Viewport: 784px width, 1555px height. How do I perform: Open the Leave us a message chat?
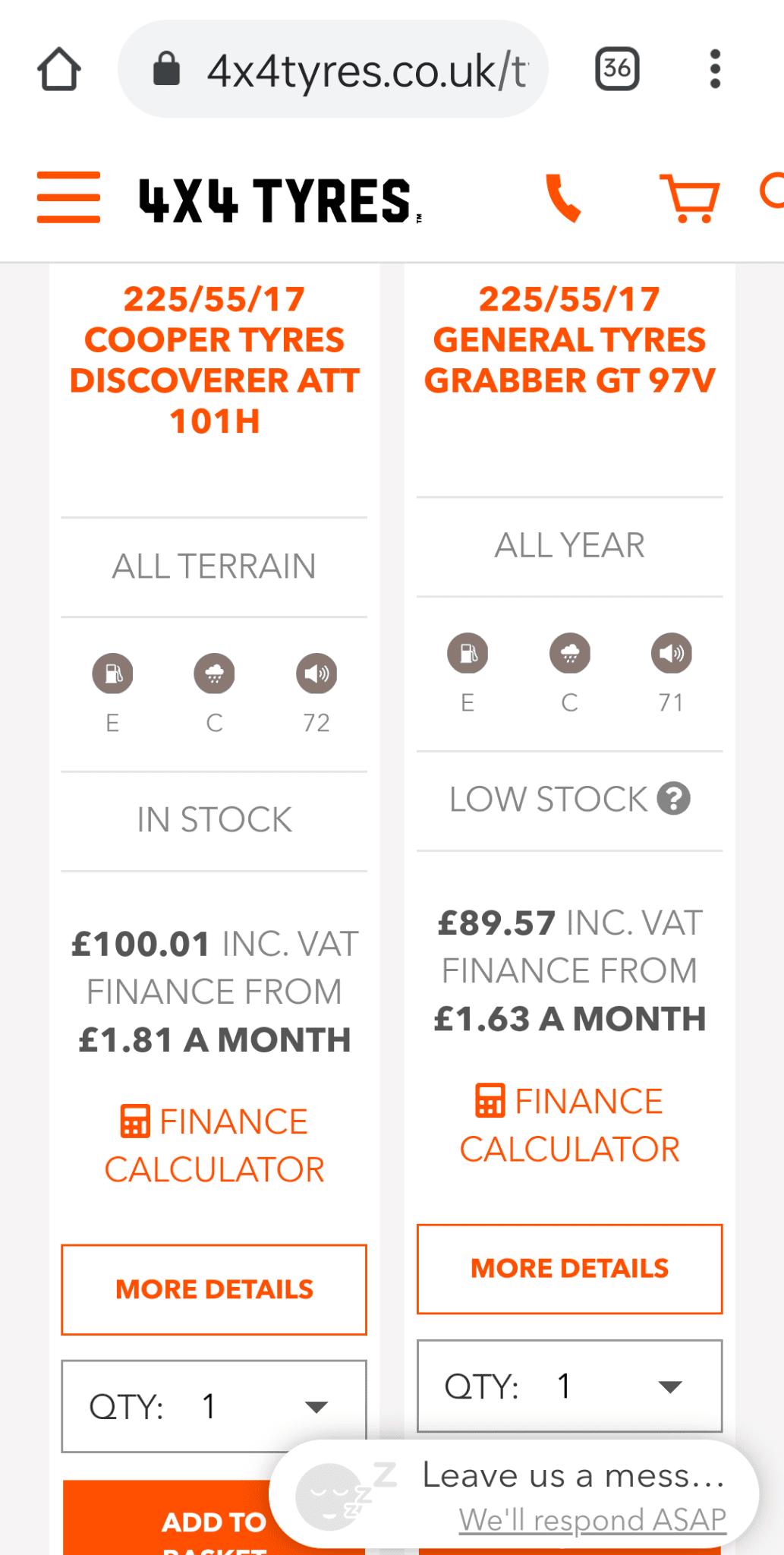click(514, 1493)
